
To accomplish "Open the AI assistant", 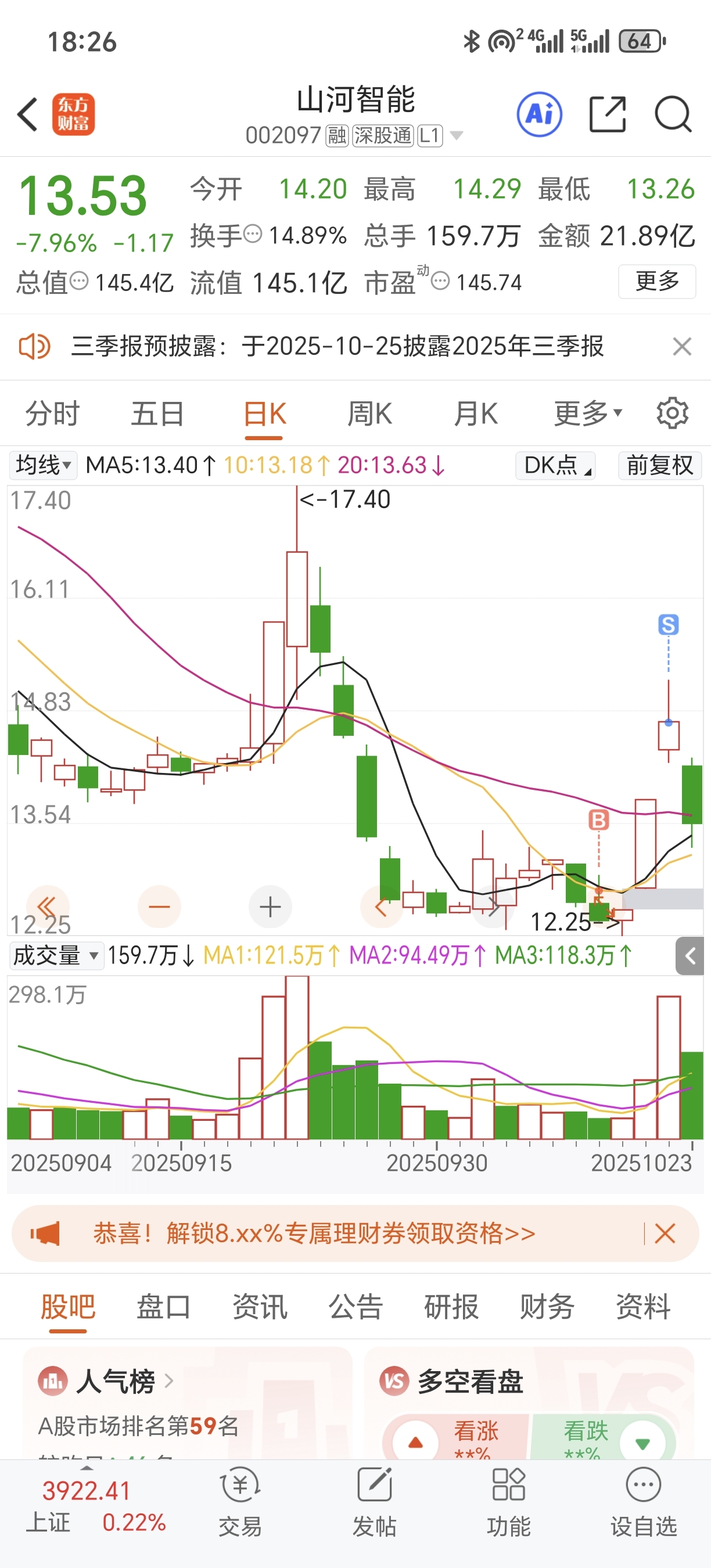I will [539, 114].
